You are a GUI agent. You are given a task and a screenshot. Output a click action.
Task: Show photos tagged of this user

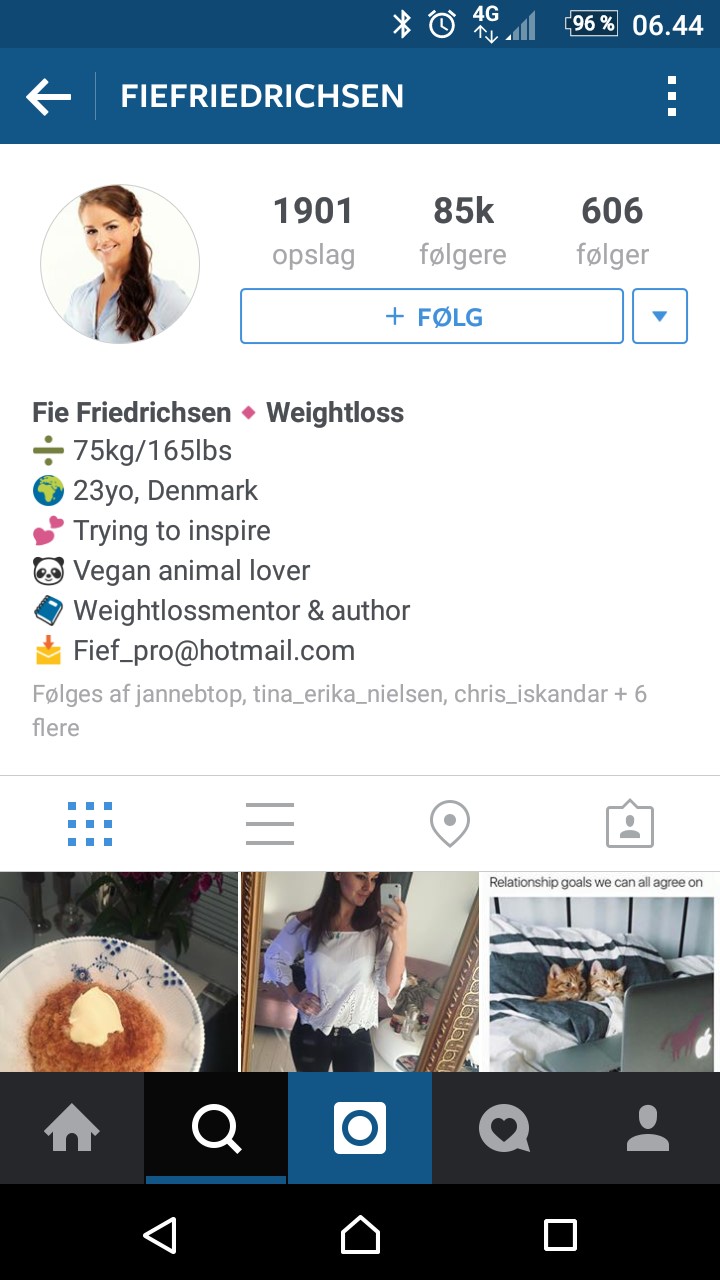(630, 824)
